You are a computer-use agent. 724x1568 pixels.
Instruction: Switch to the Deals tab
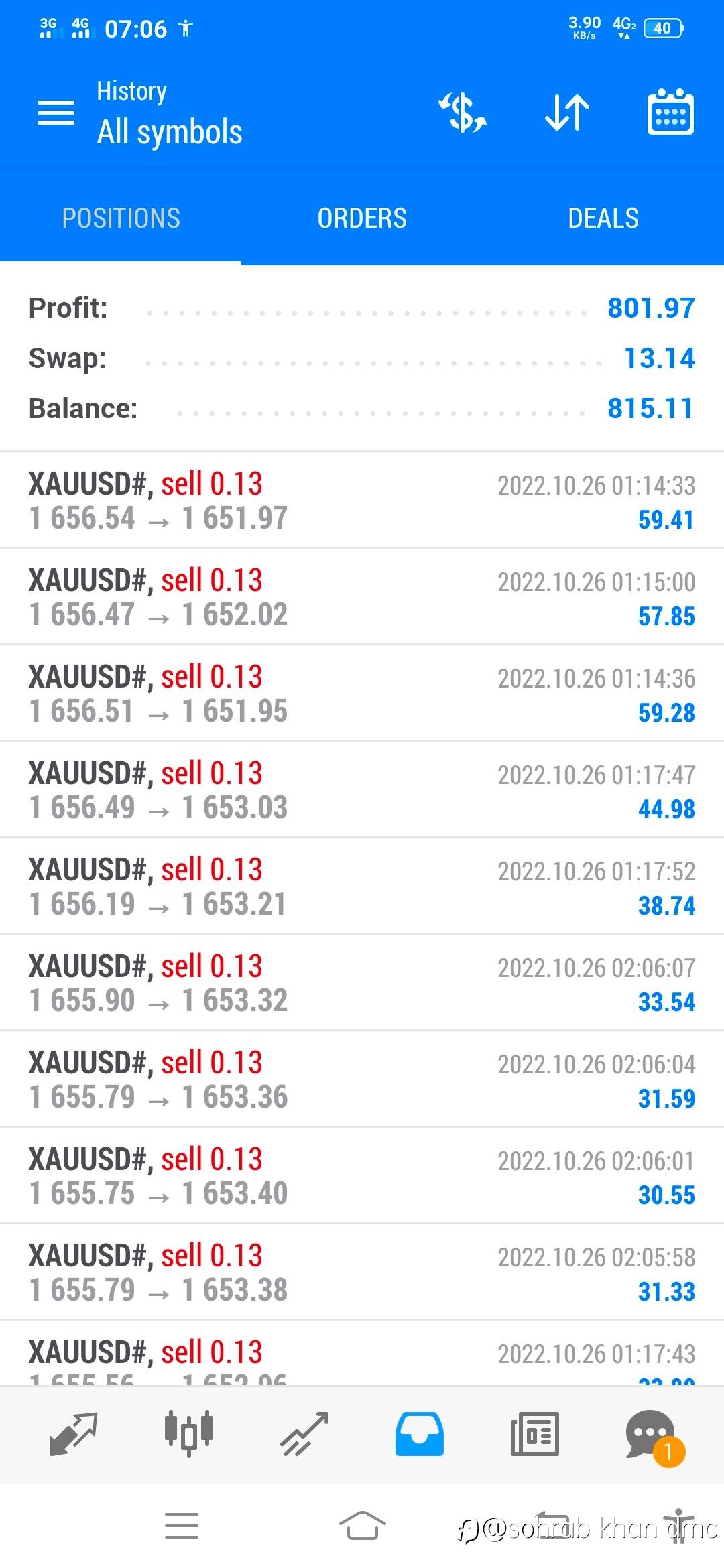(x=603, y=218)
